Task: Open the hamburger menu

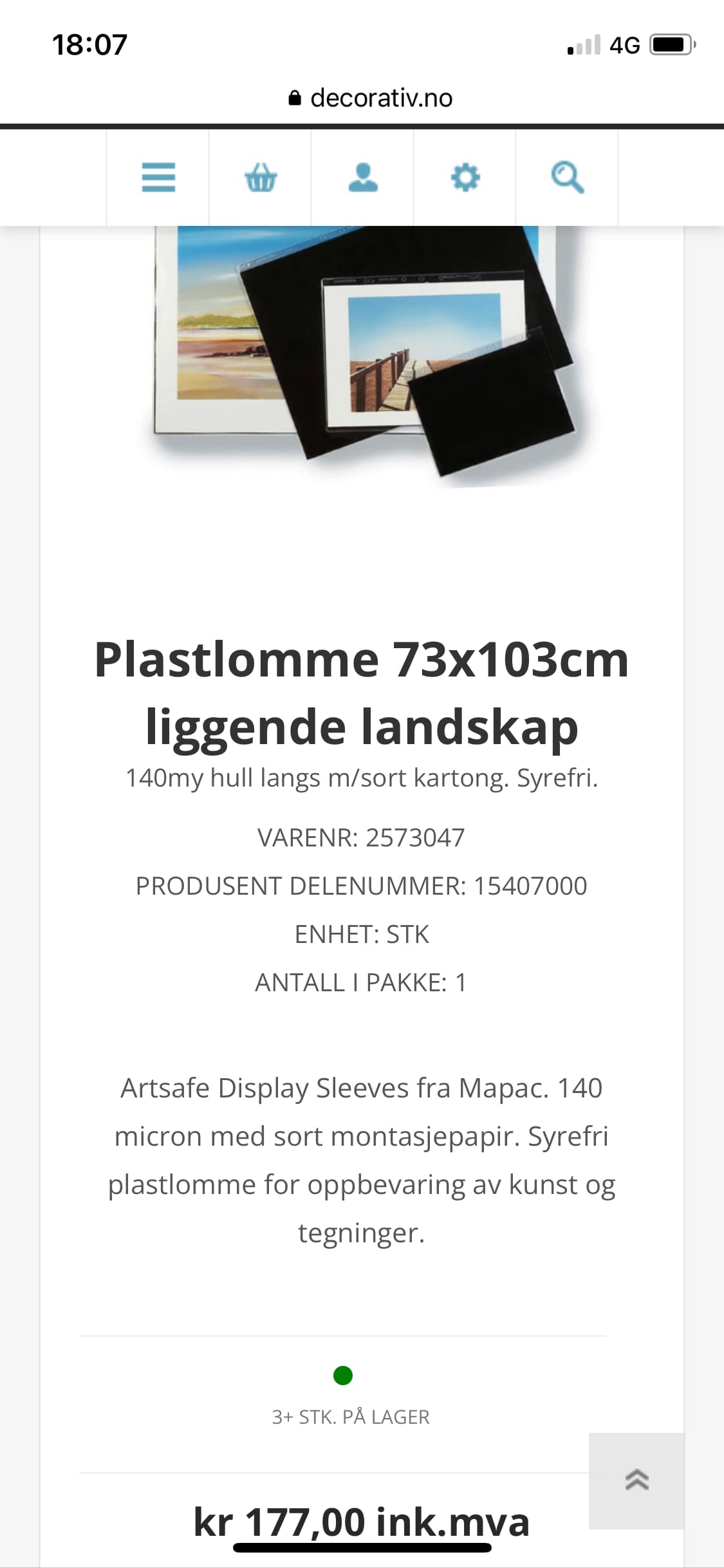Action: point(158,178)
